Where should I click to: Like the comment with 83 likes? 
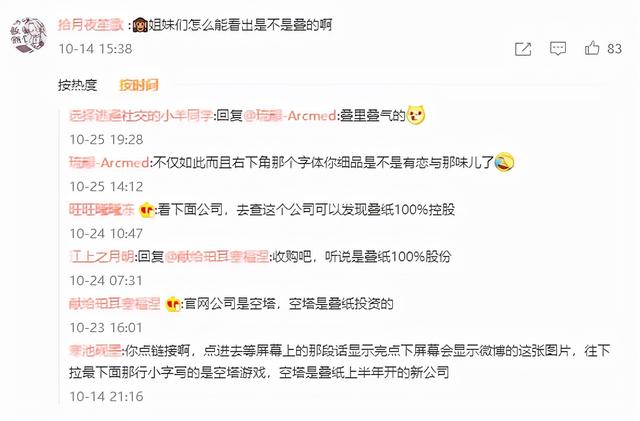(592, 48)
